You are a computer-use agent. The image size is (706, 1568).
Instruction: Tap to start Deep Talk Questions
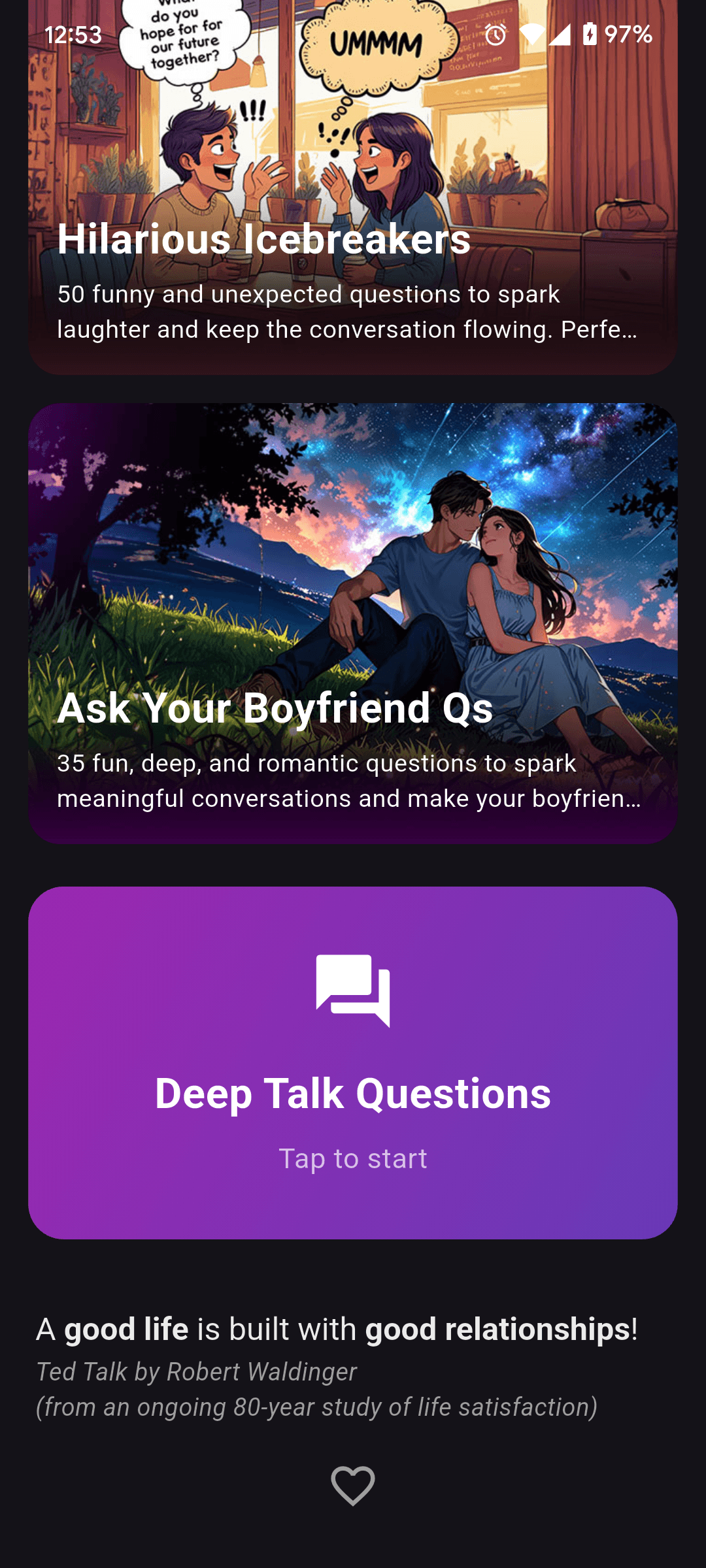[353, 1157]
